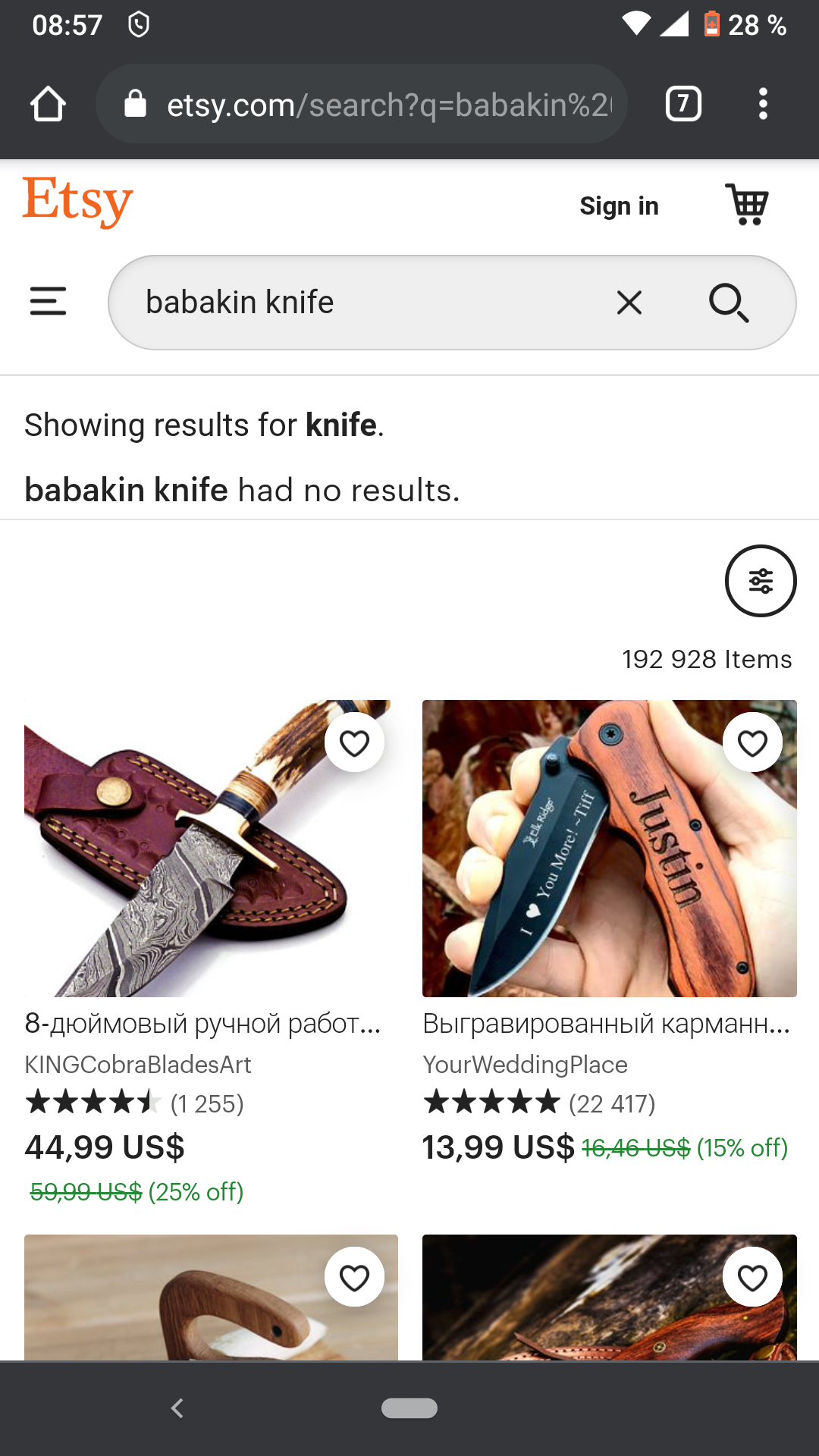Open the browser tab switcher
The width and height of the screenshot is (819, 1456).
682,104
